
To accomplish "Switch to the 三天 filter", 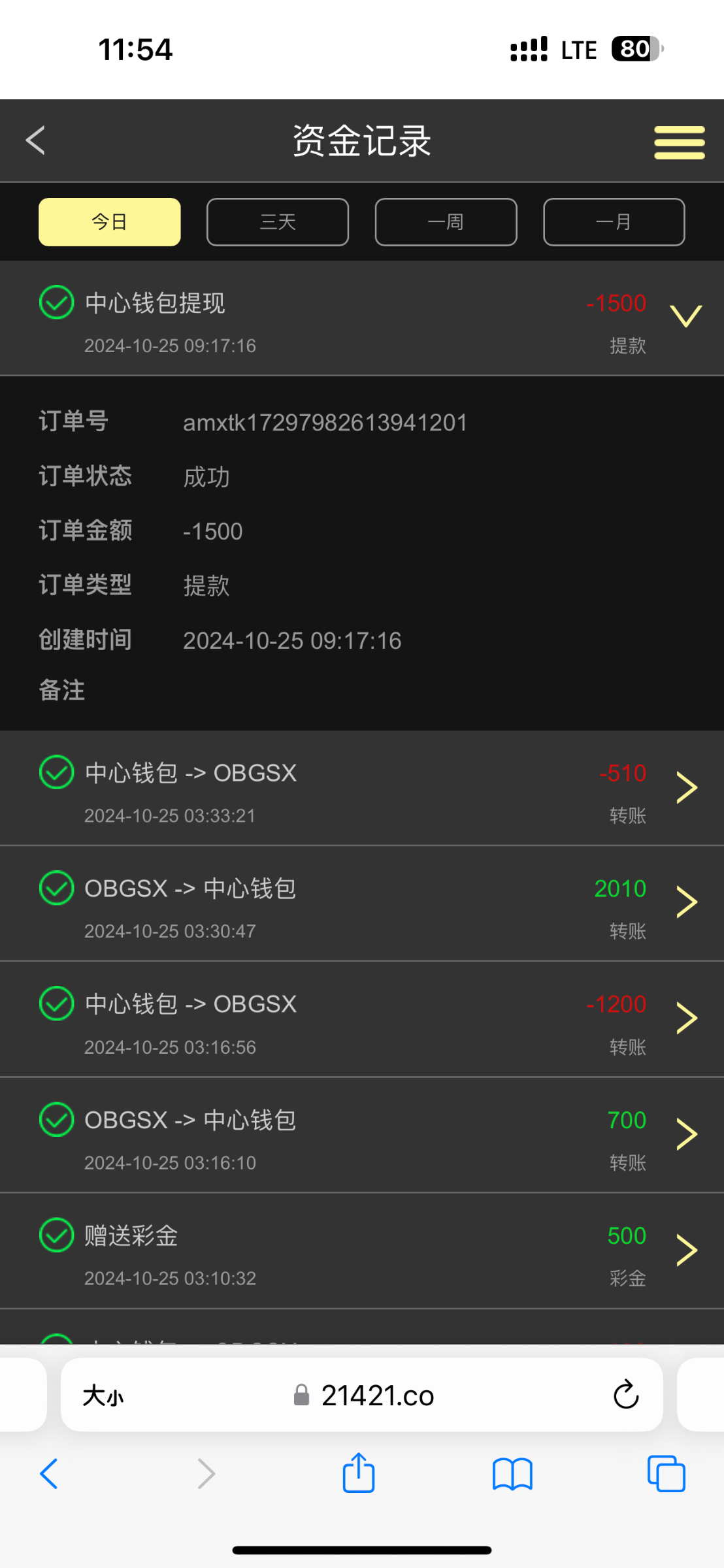I will [x=278, y=222].
